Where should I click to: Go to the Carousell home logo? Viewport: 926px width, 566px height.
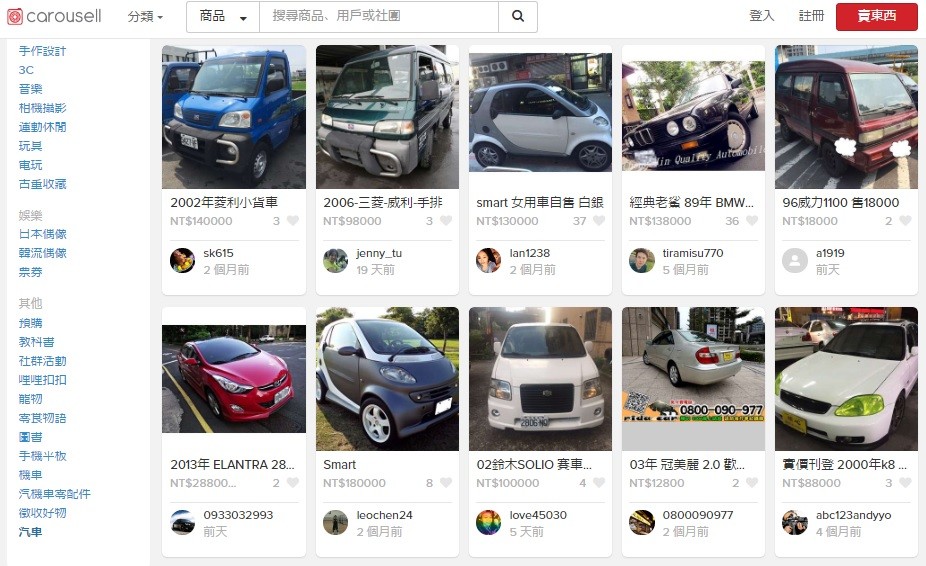pos(54,17)
